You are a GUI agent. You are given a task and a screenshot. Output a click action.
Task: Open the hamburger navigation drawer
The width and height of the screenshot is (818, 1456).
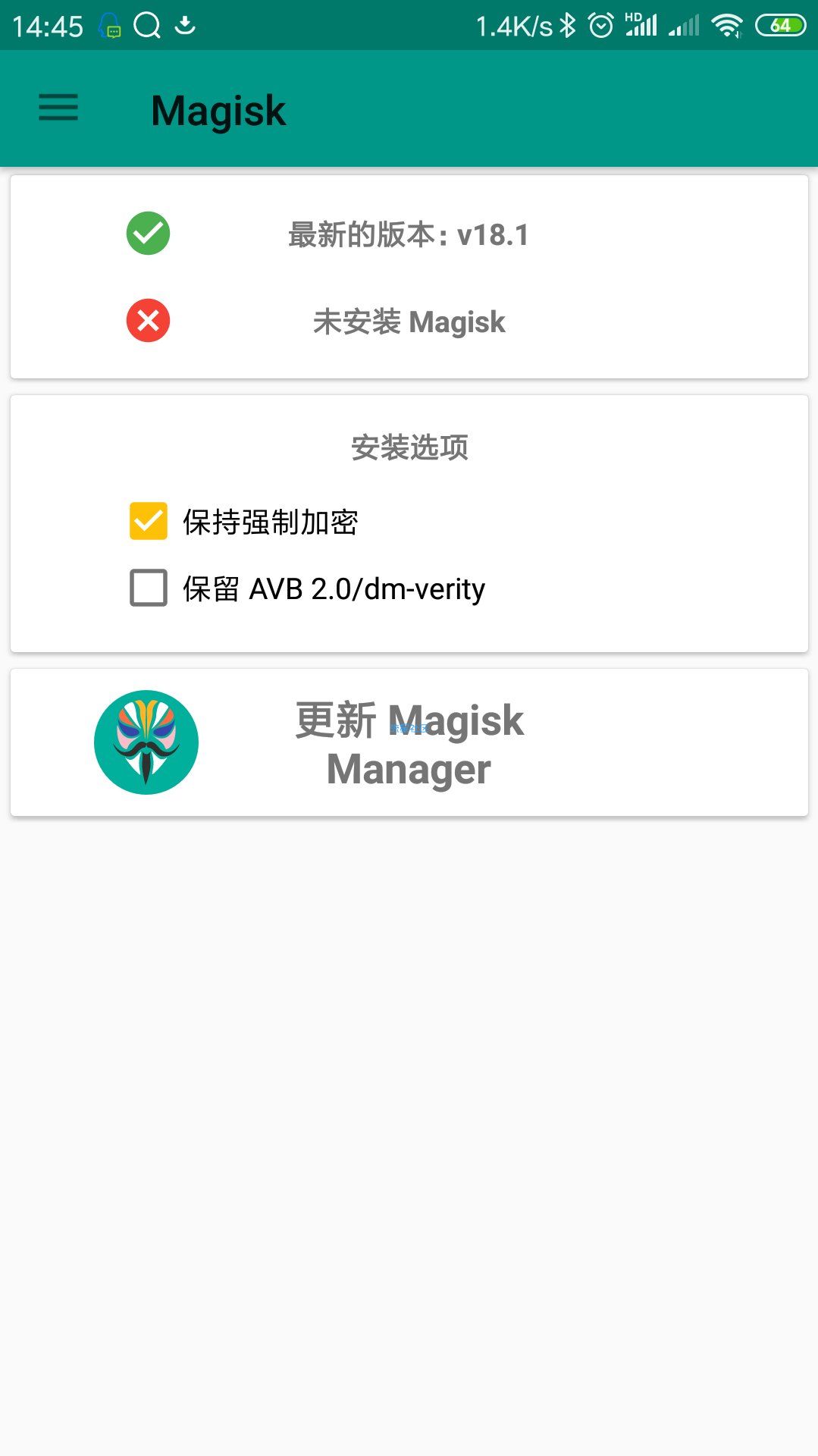coord(58,108)
